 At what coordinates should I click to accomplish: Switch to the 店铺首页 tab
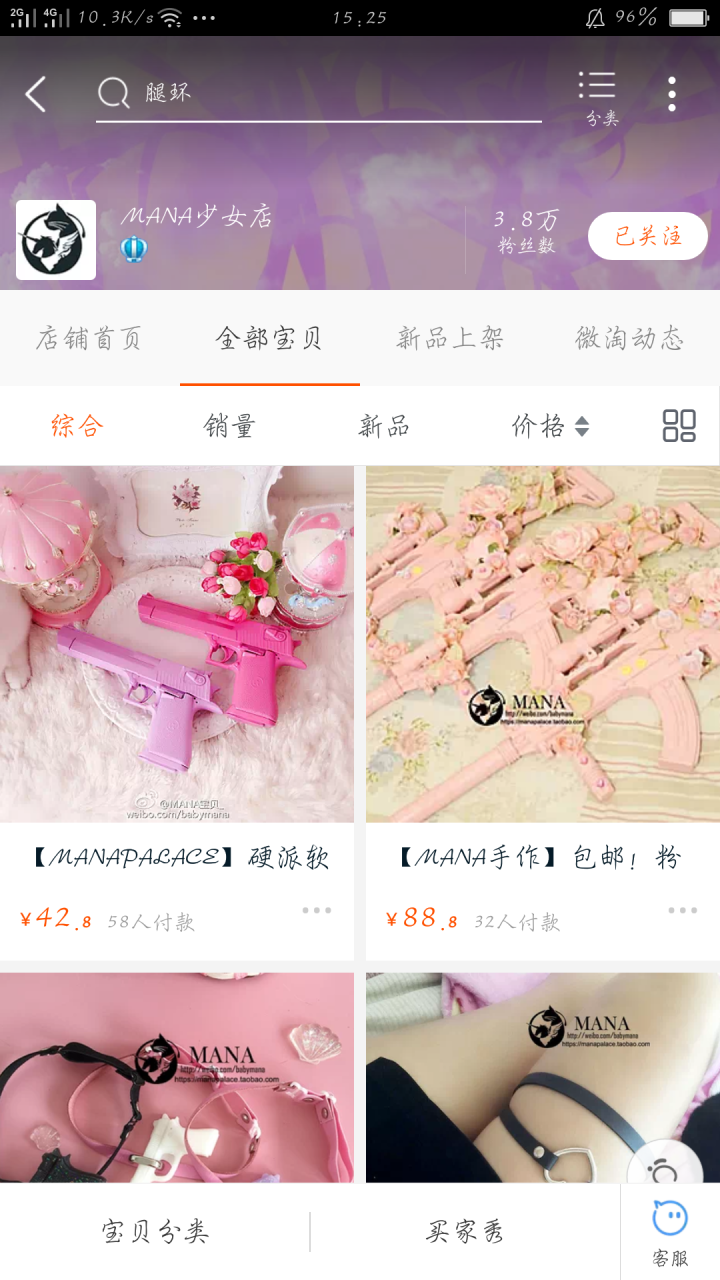pos(89,339)
